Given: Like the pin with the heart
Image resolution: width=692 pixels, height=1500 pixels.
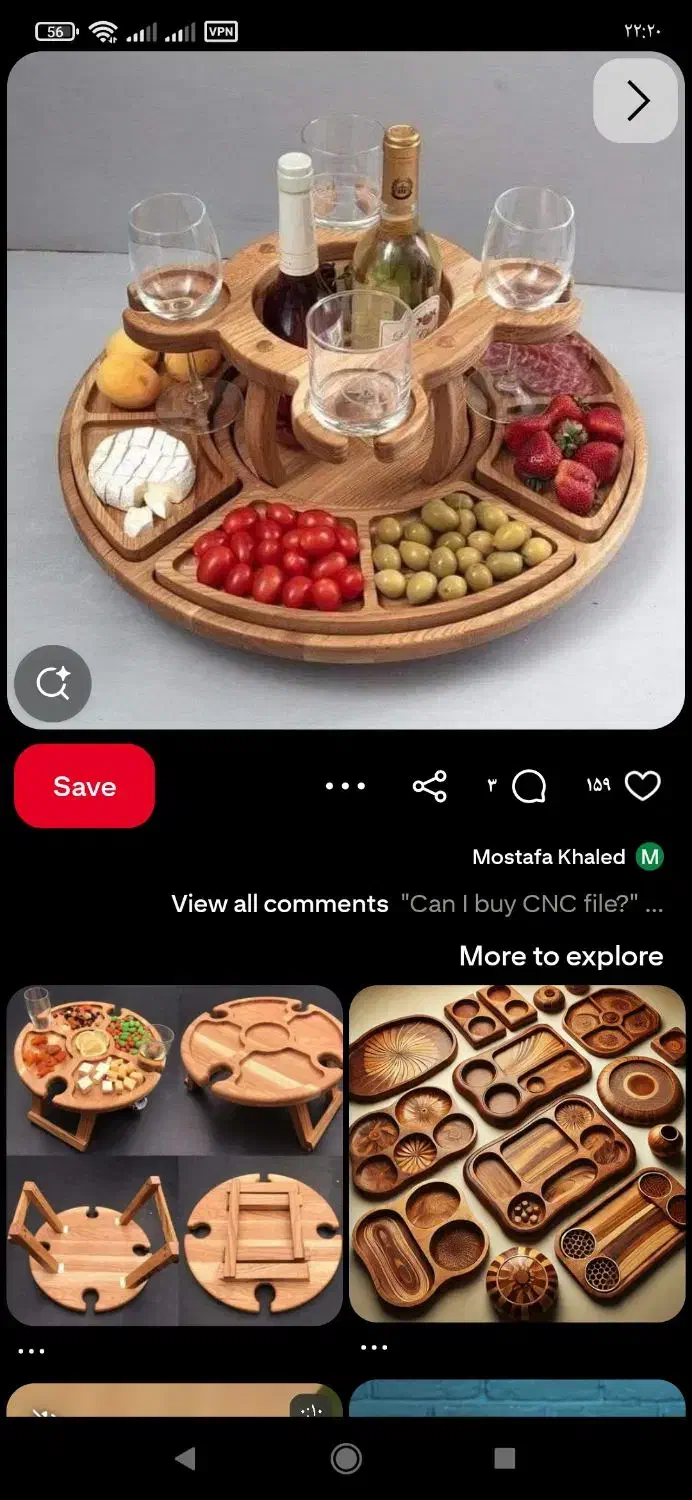Looking at the screenshot, I should [642, 786].
